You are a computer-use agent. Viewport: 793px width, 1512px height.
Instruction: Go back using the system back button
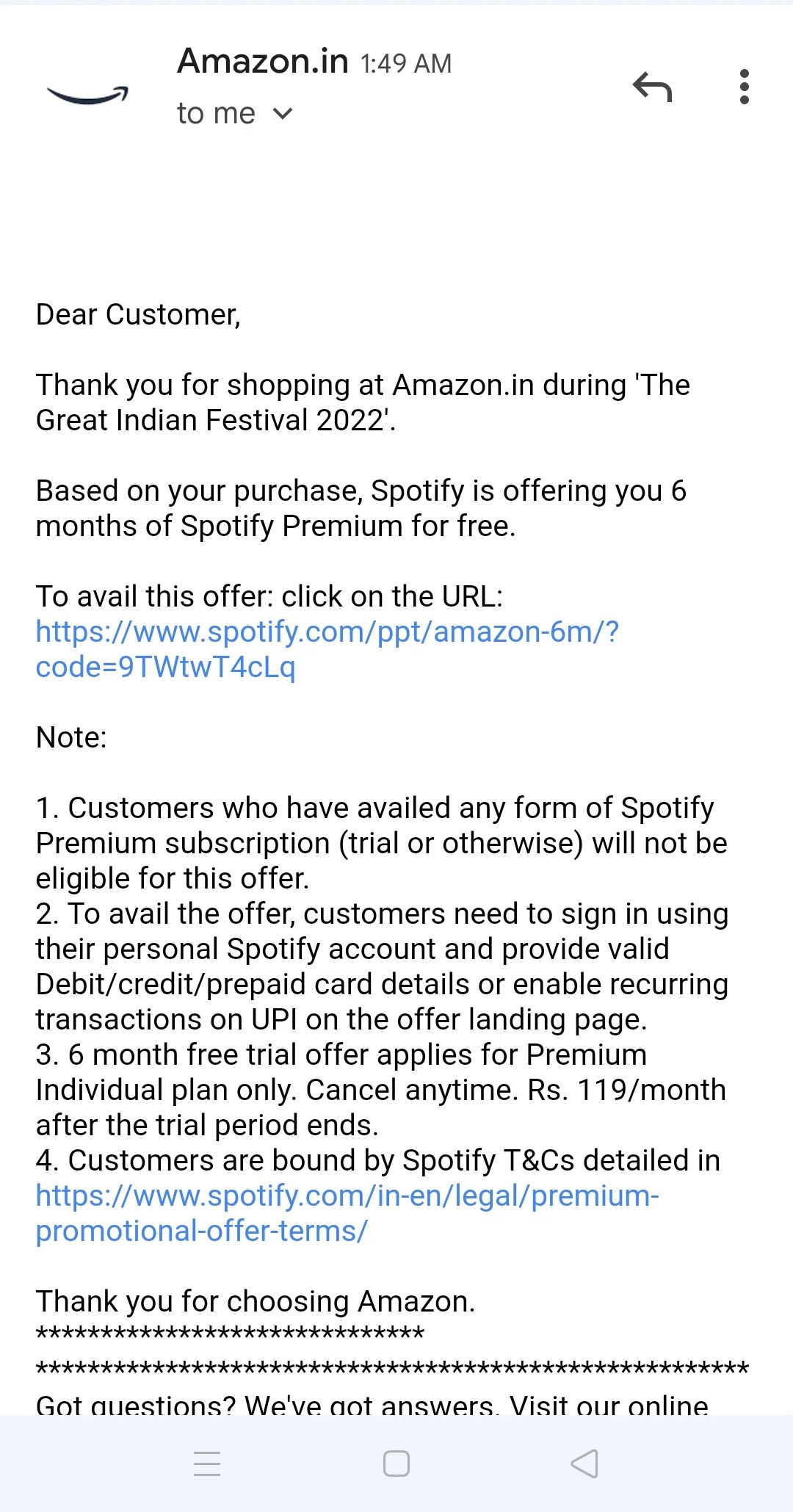(x=584, y=1464)
